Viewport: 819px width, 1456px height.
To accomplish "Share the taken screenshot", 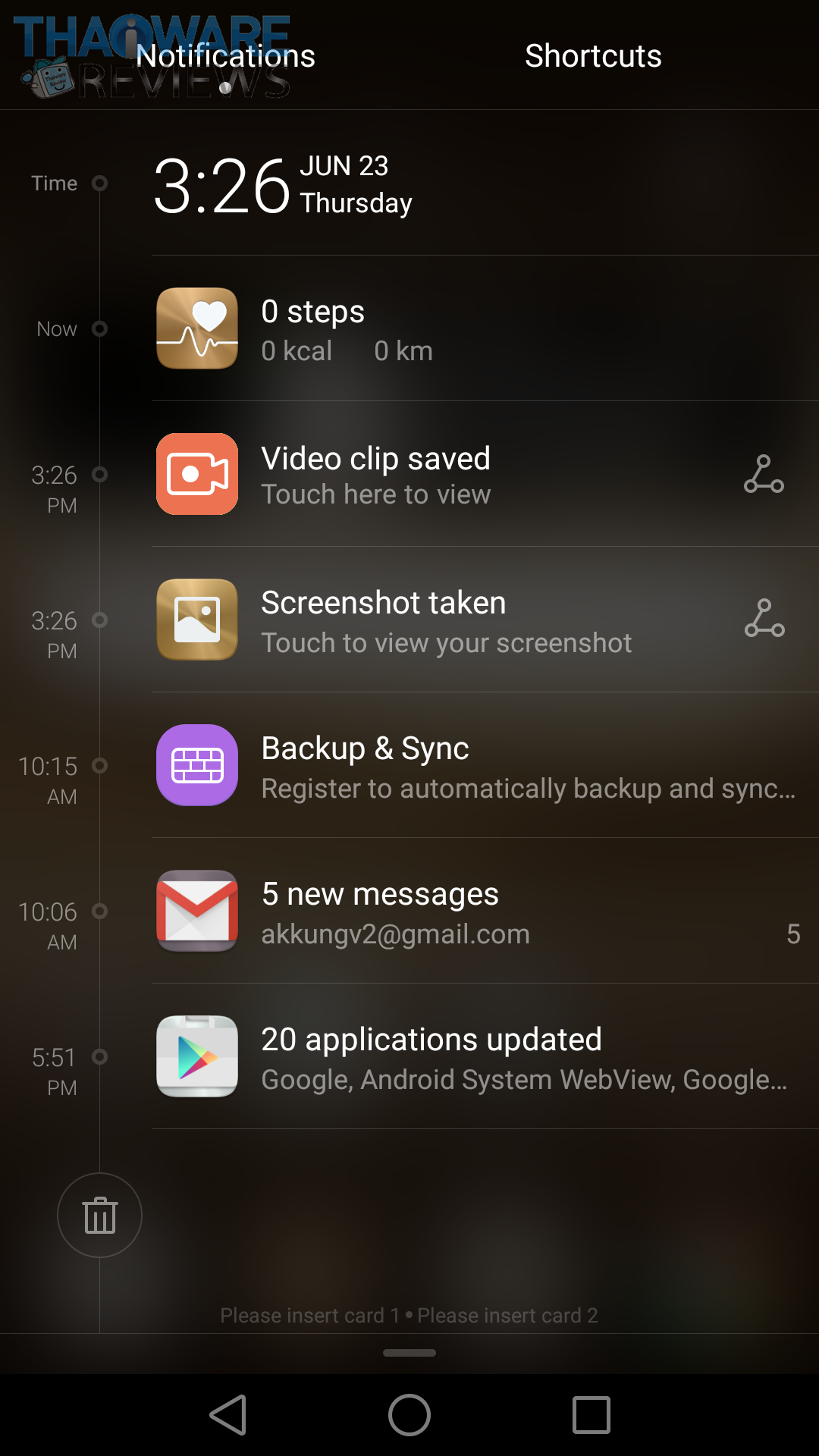I will click(764, 619).
